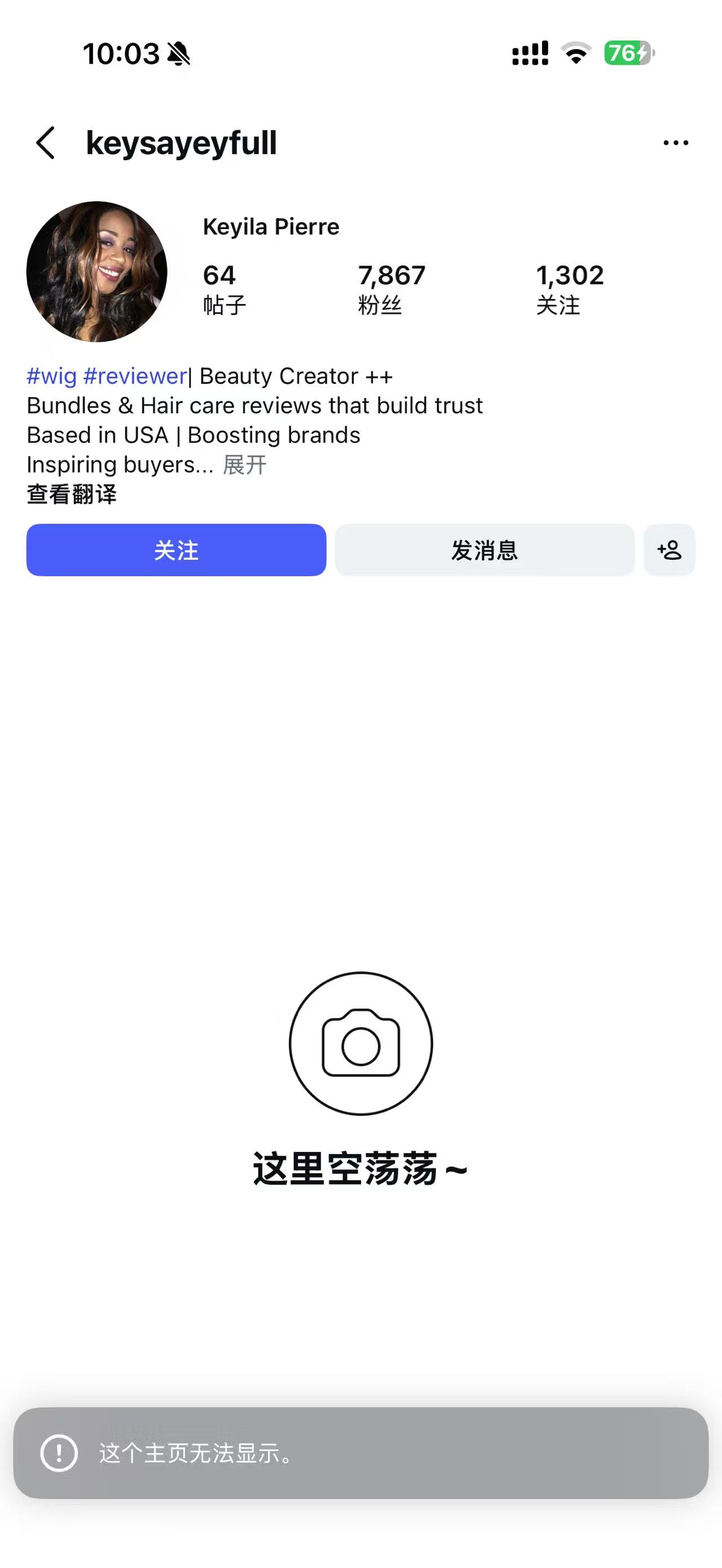Tap the 关注 follow button
Image resolution: width=722 pixels, height=1568 pixels.
pyautogui.click(x=177, y=550)
